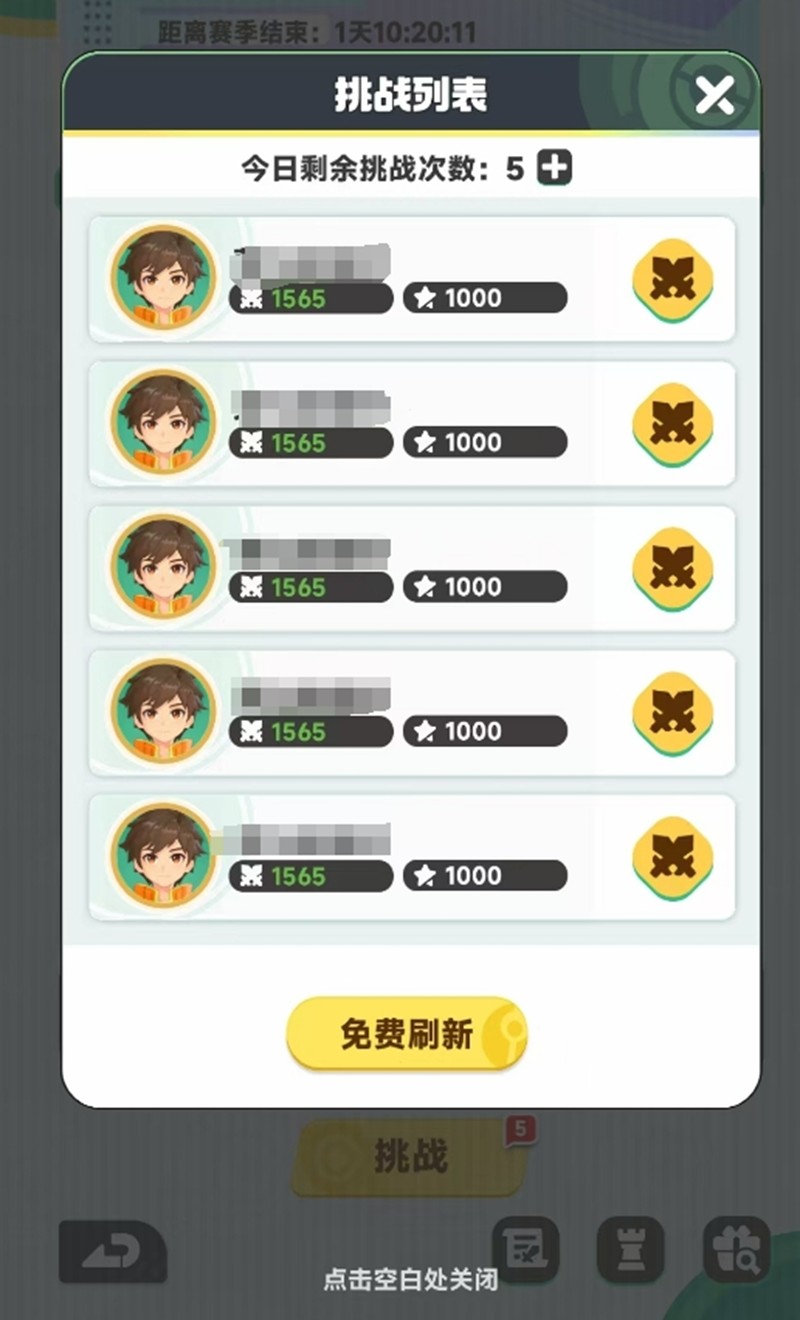Challenge the last opponent in the list
The width and height of the screenshot is (800, 1320).
[673, 859]
